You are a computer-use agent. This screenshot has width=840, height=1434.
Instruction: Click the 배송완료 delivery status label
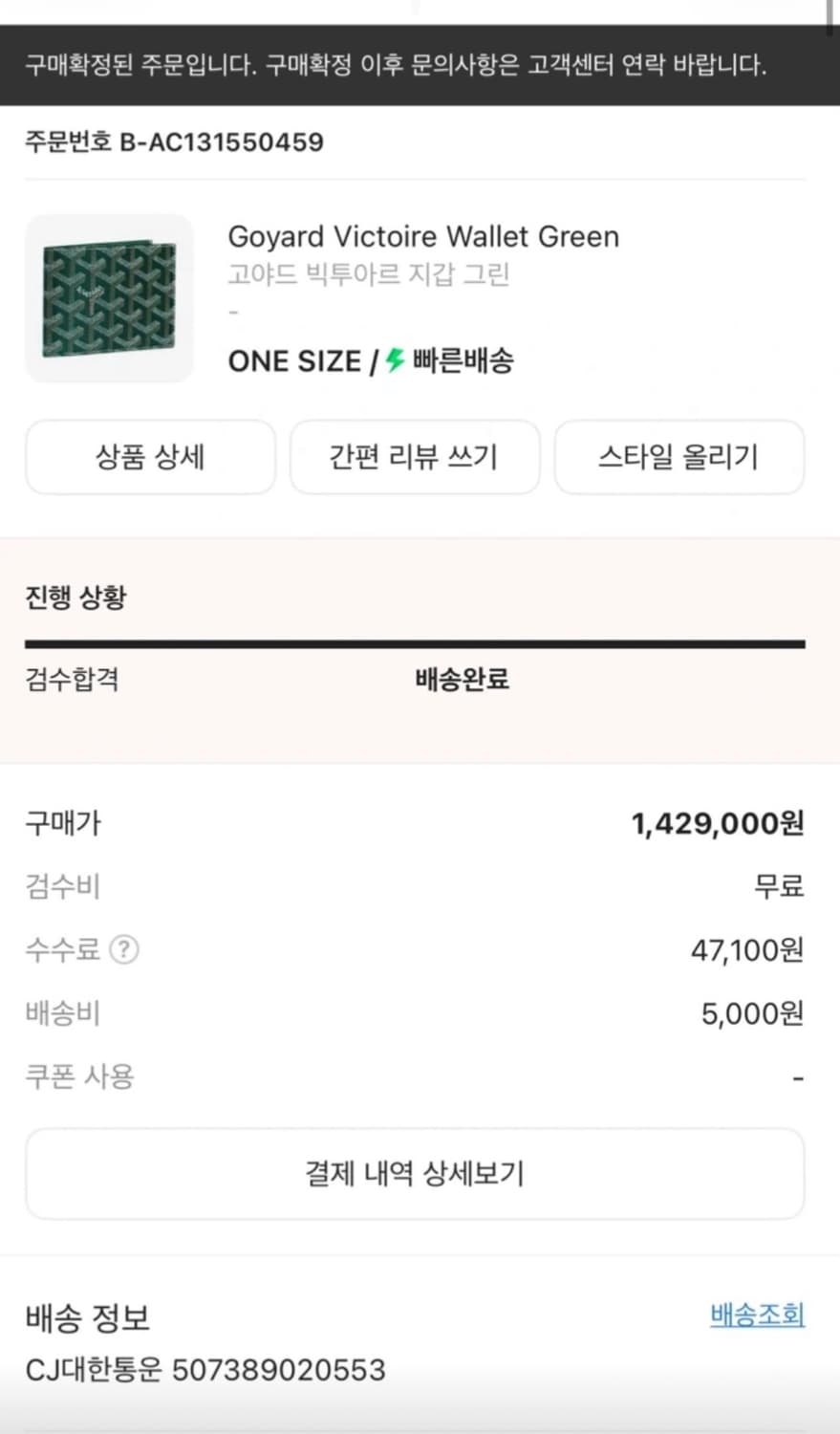pyautogui.click(x=463, y=680)
